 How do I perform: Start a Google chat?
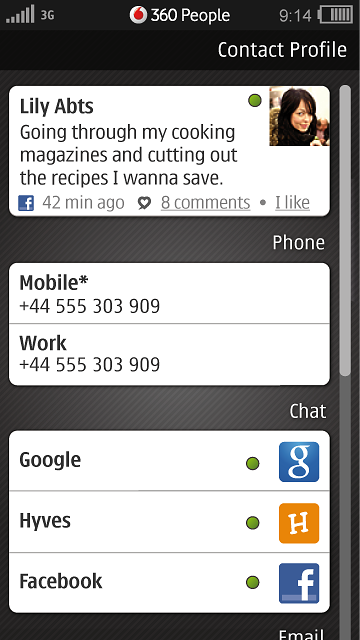169,461
